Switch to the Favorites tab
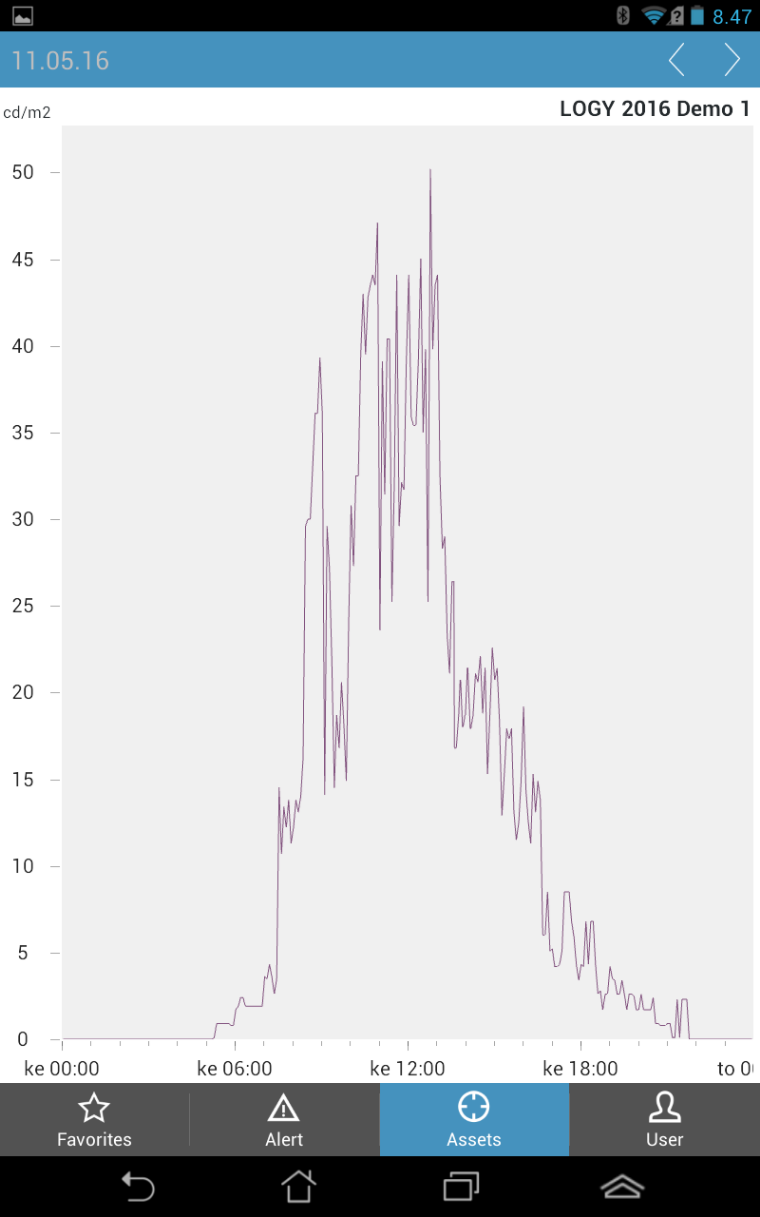 pos(95,1120)
